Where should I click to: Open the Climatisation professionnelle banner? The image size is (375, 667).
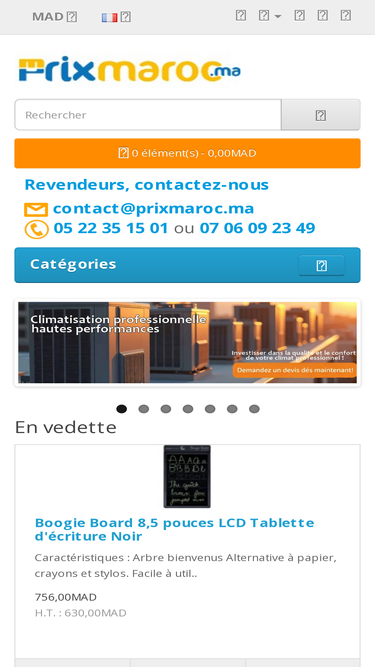(x=188, y=342)
